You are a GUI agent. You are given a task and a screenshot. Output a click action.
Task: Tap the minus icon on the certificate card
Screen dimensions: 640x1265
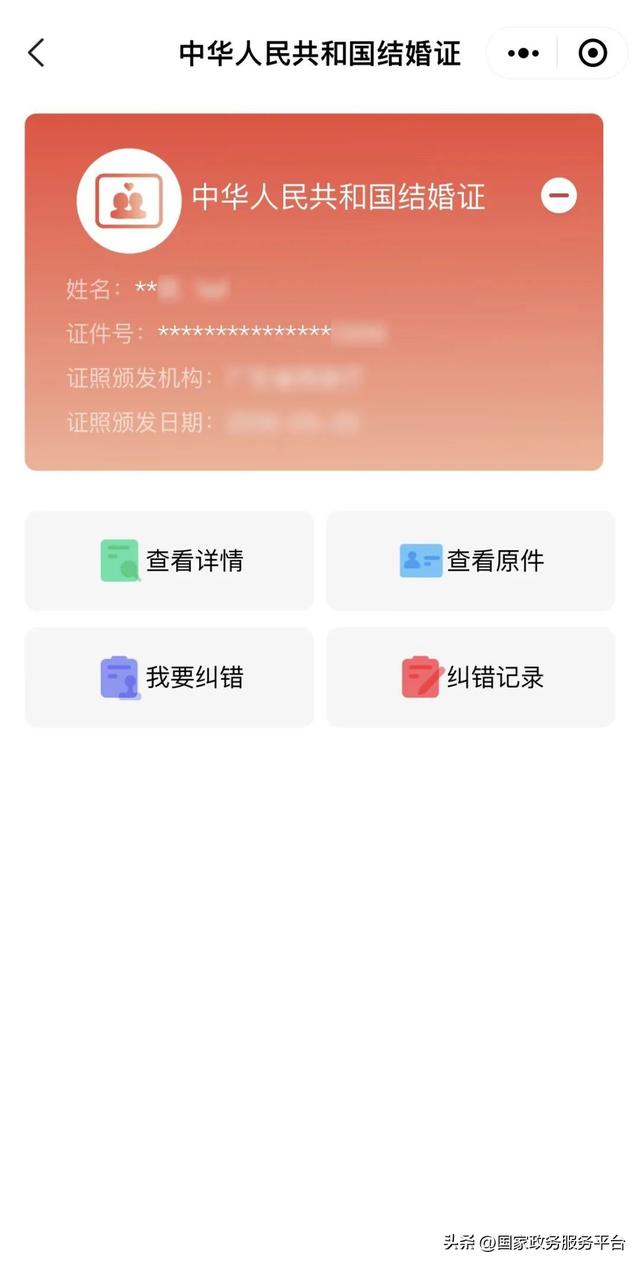(x=559, y=196)
